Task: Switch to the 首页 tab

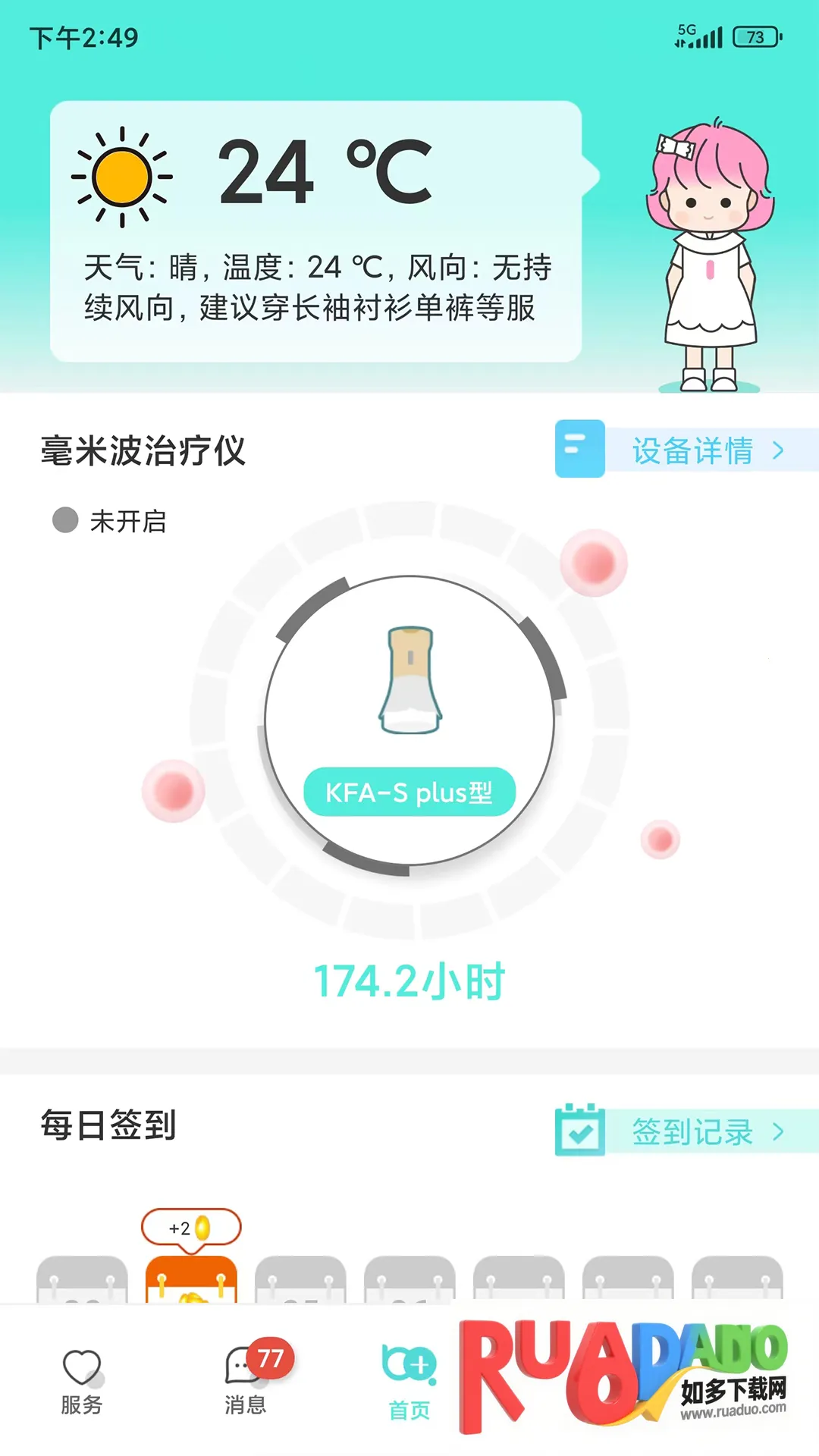Action: tap(409, 1382)
